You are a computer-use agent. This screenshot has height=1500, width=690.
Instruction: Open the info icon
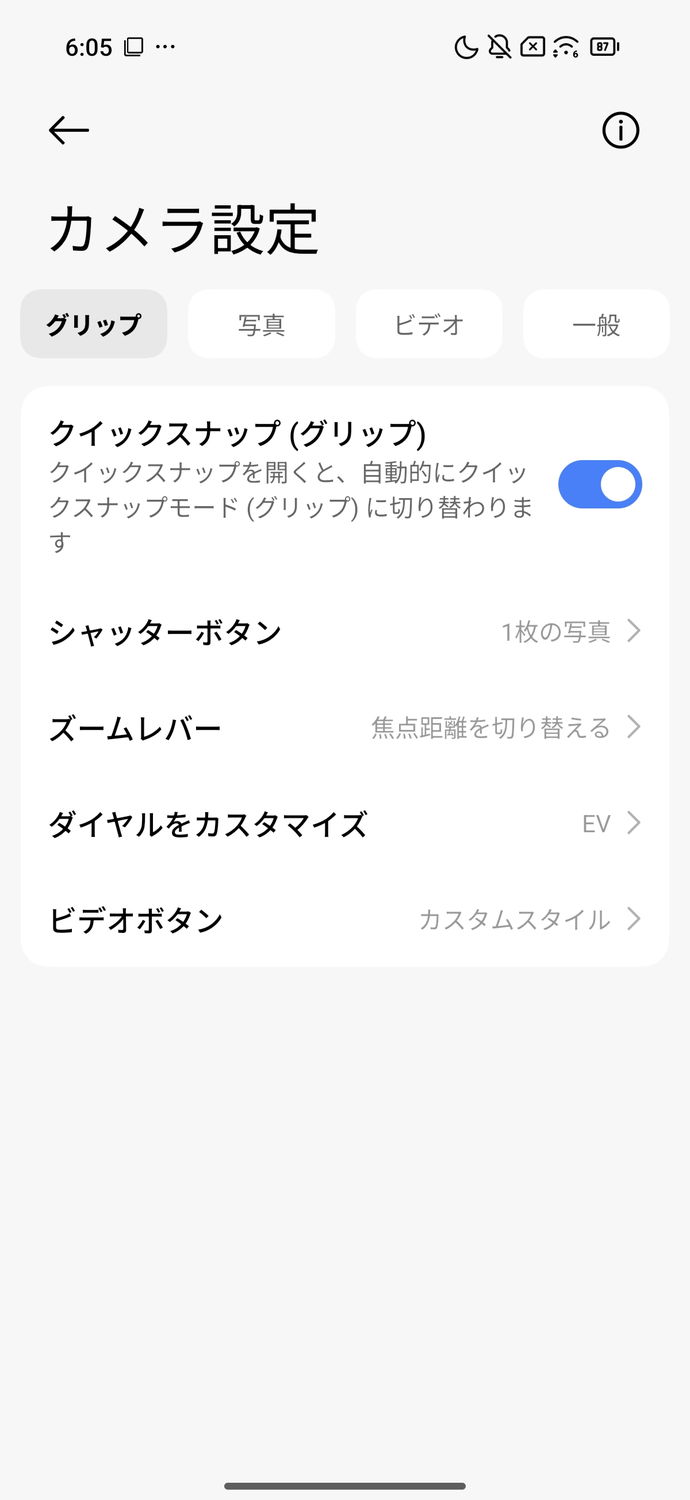click(x=620, y=130)
